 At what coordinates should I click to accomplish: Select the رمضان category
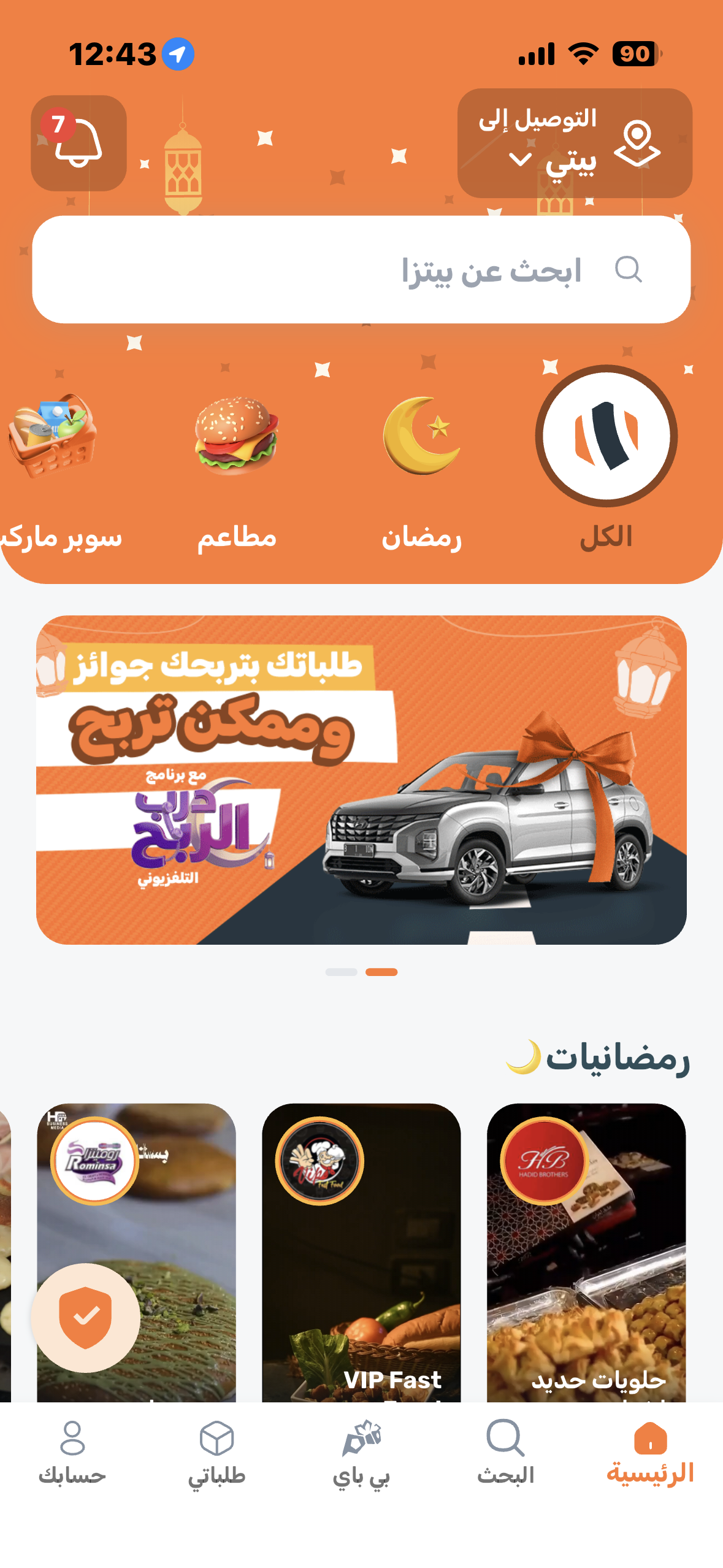tap(421, 436)
